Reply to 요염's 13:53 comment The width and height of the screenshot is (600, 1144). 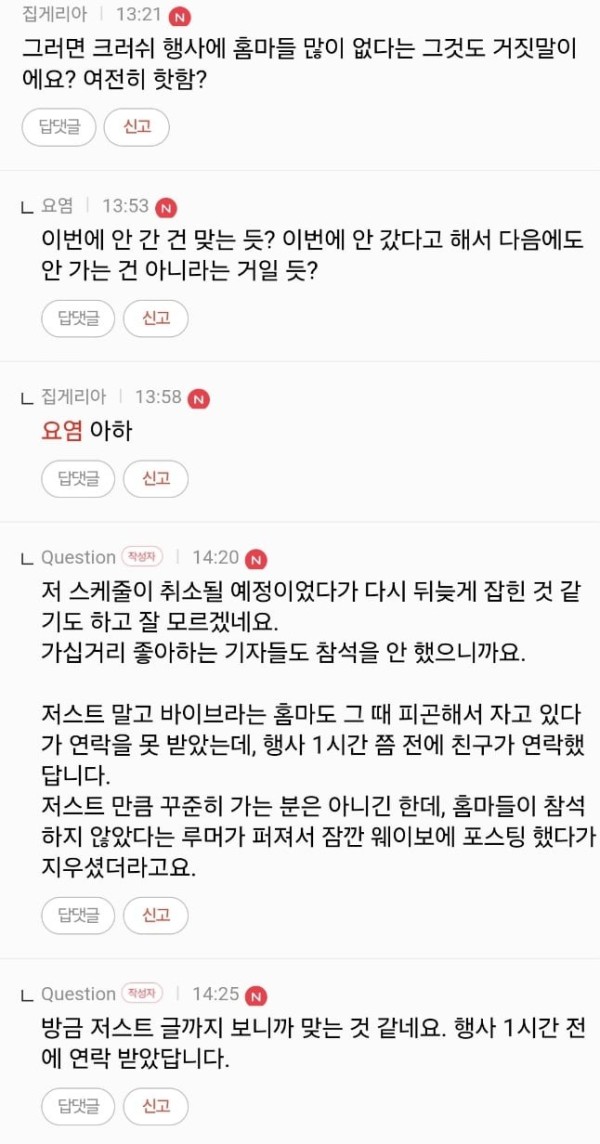(78, 318)
